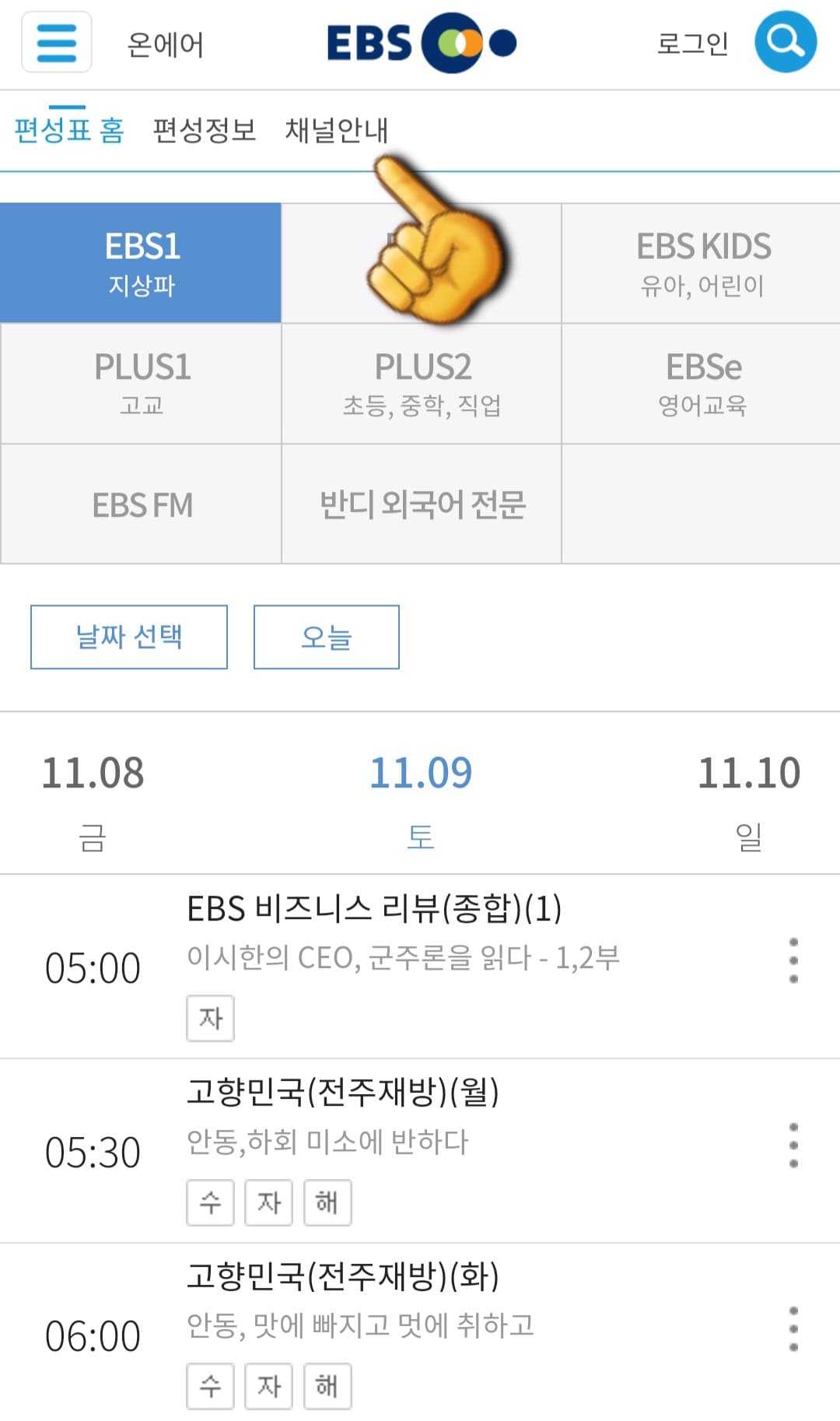Click the 수 sign-language badge on 05:30 program
Image resolution: width=840 pixels, height=1421 pixels.
(x=211, y=1202)
